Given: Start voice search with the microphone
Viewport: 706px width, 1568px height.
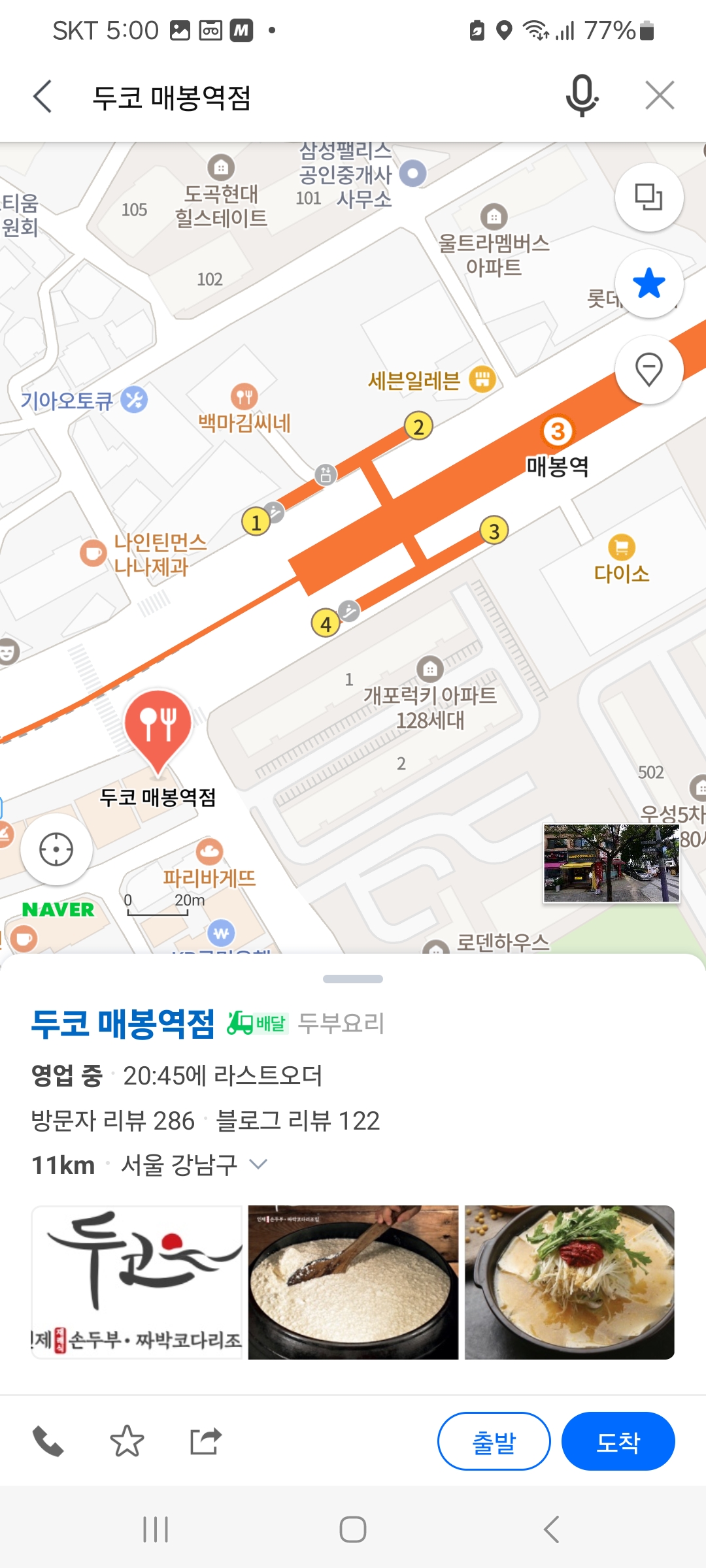Looking at the screenshot, I should pos(581,96).
